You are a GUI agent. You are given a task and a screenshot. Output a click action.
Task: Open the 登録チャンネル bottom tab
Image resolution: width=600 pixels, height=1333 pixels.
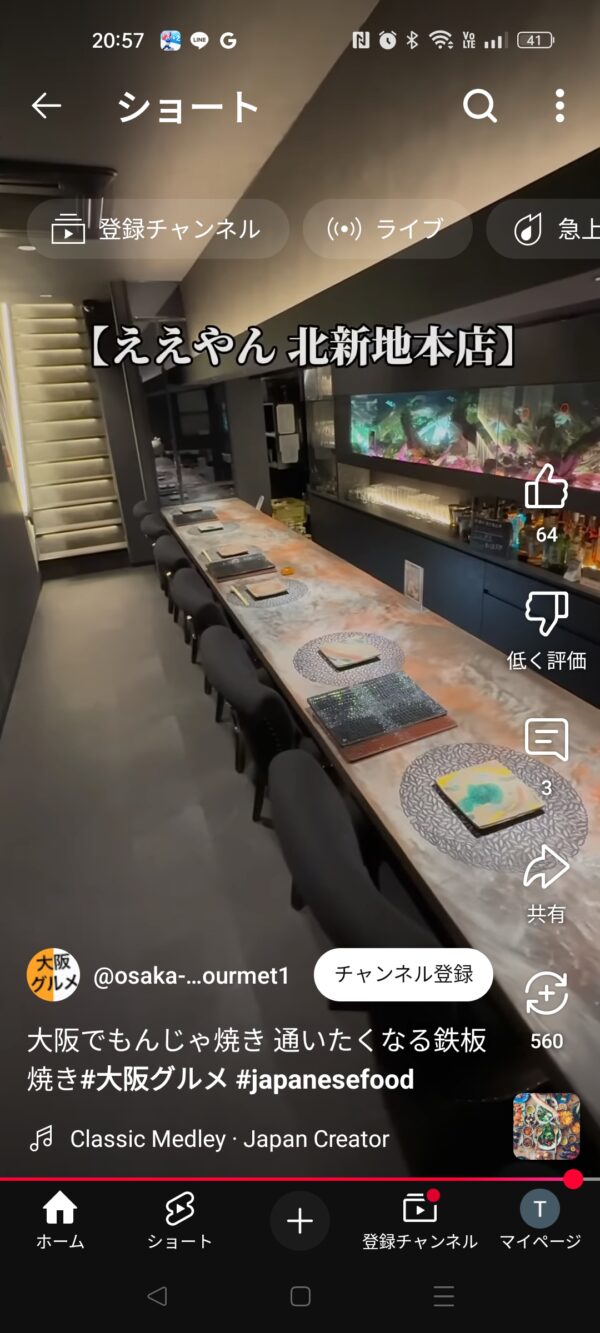pyautogui.click(x=420, y=1221)
